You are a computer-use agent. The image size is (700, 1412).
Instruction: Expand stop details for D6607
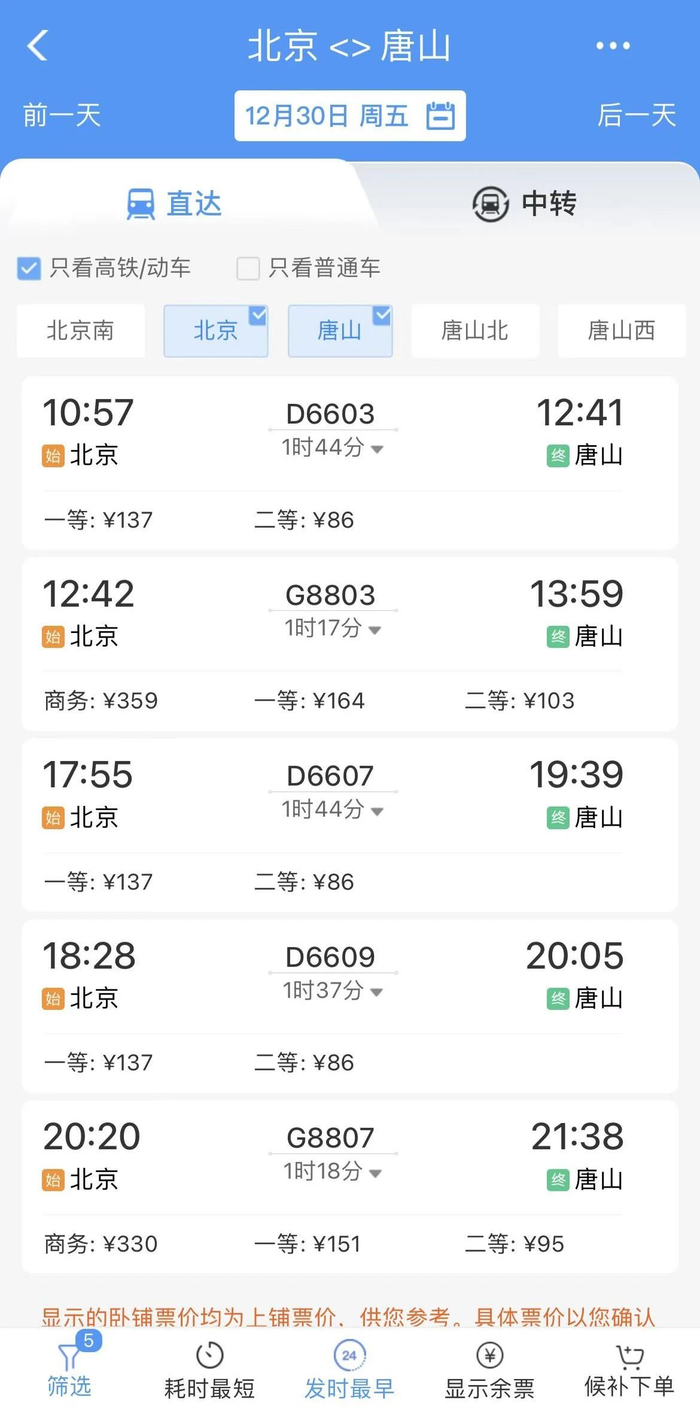[x=376, y=812]
